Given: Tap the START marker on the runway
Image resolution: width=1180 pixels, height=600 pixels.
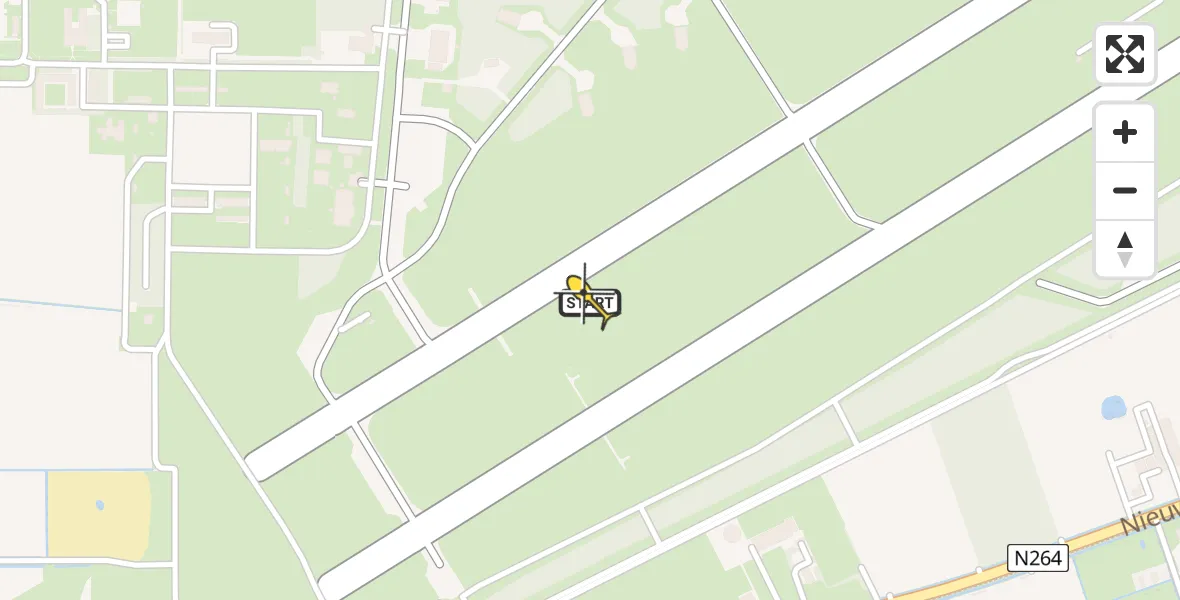Looking at the screenshot, I should coord(590,303).
